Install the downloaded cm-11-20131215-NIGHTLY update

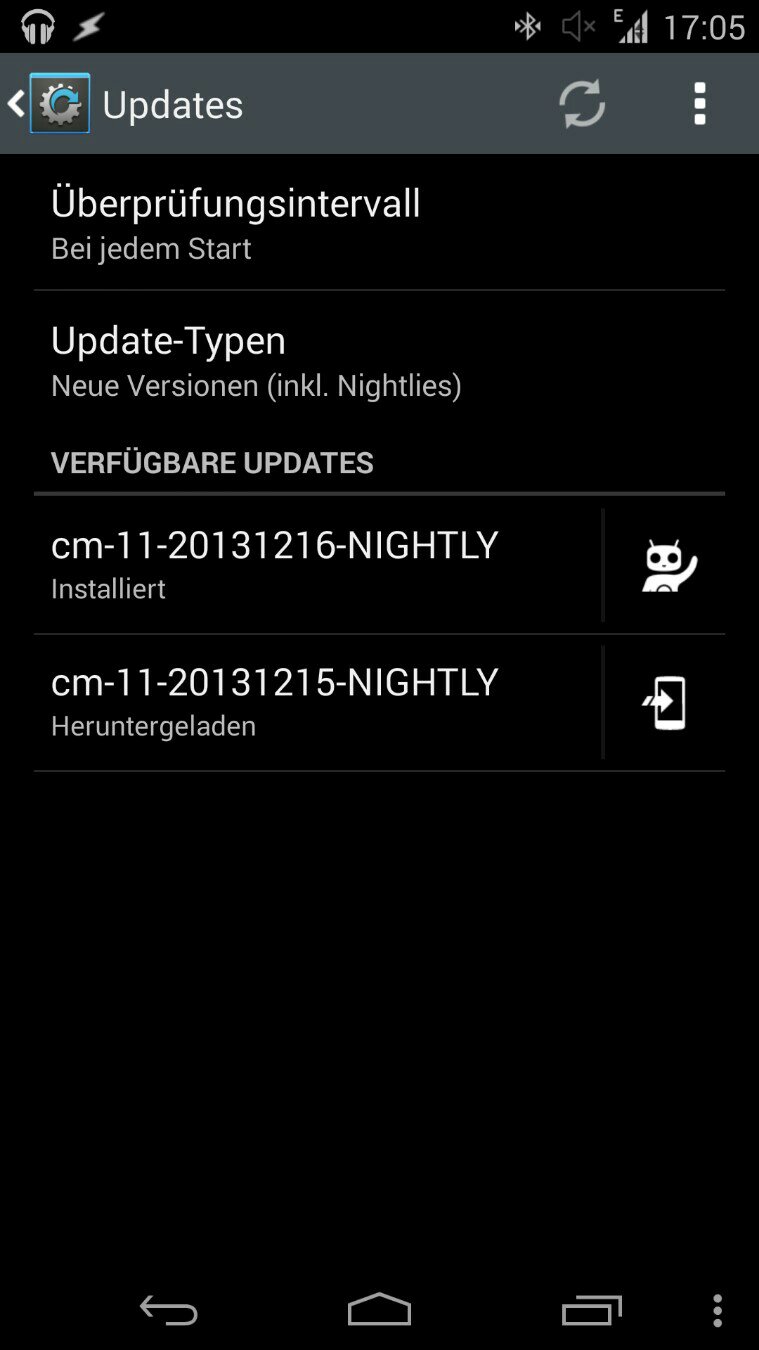pyautogui.click(x=666, y=703)
